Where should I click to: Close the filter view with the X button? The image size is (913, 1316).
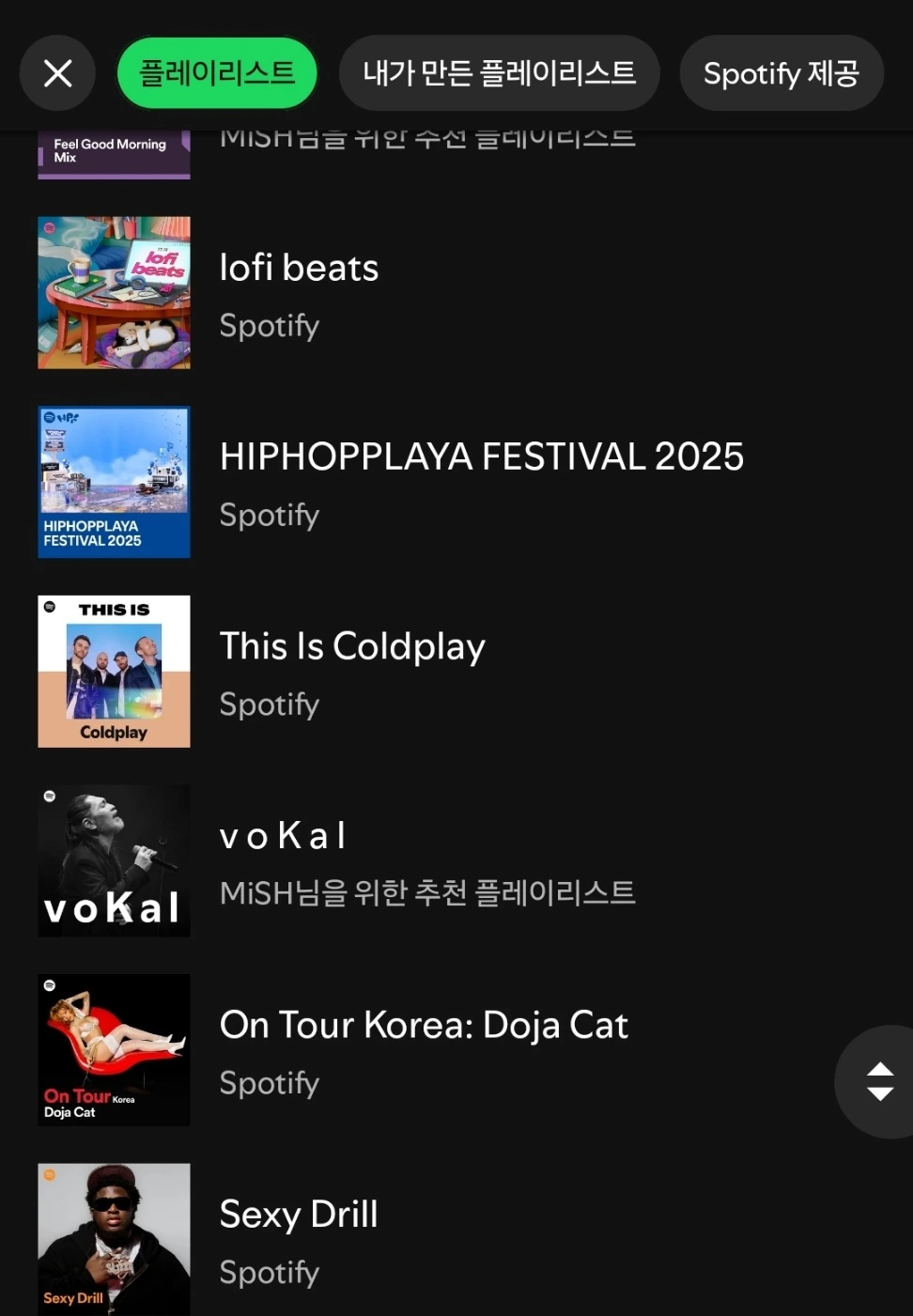click(58, 72)
